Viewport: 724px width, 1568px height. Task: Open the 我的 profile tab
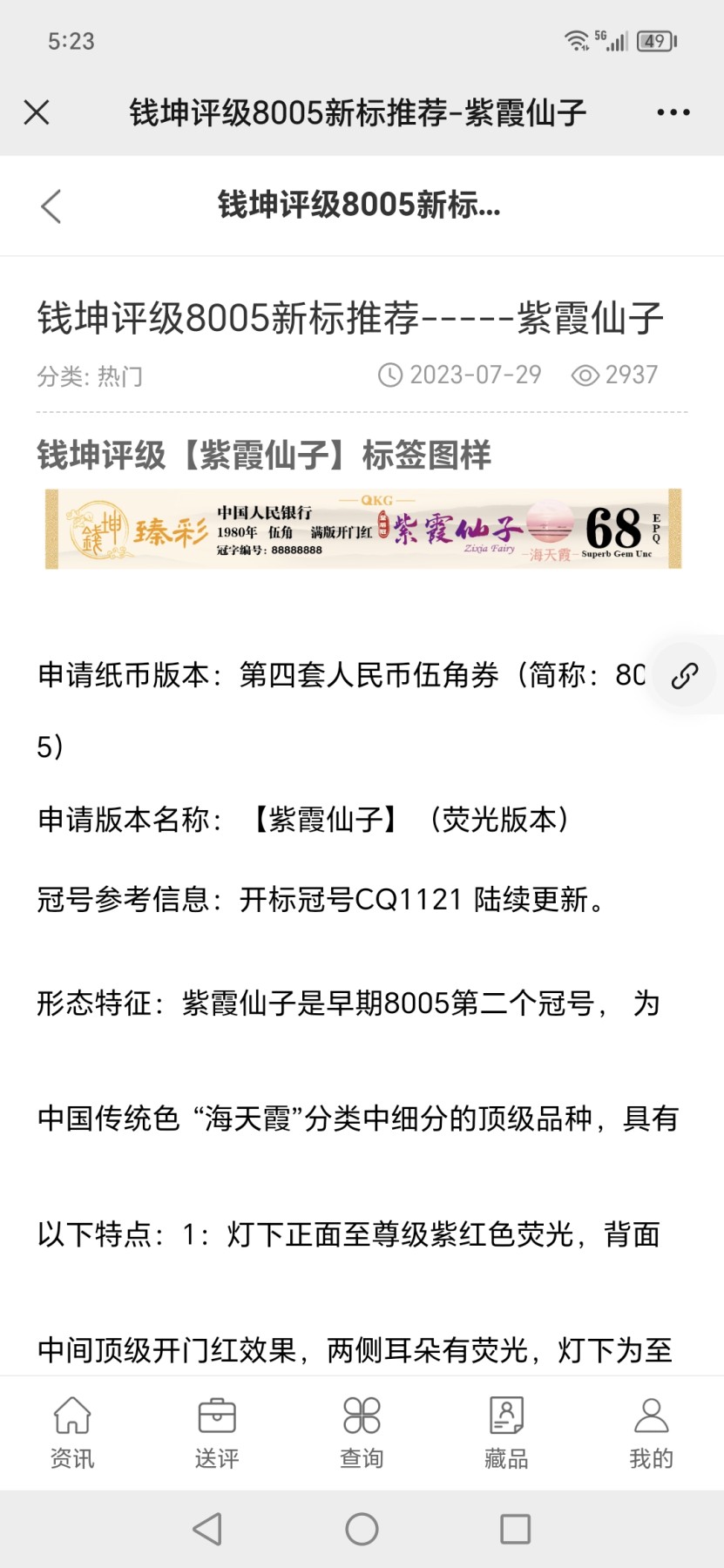click(x=651, y=1432)
